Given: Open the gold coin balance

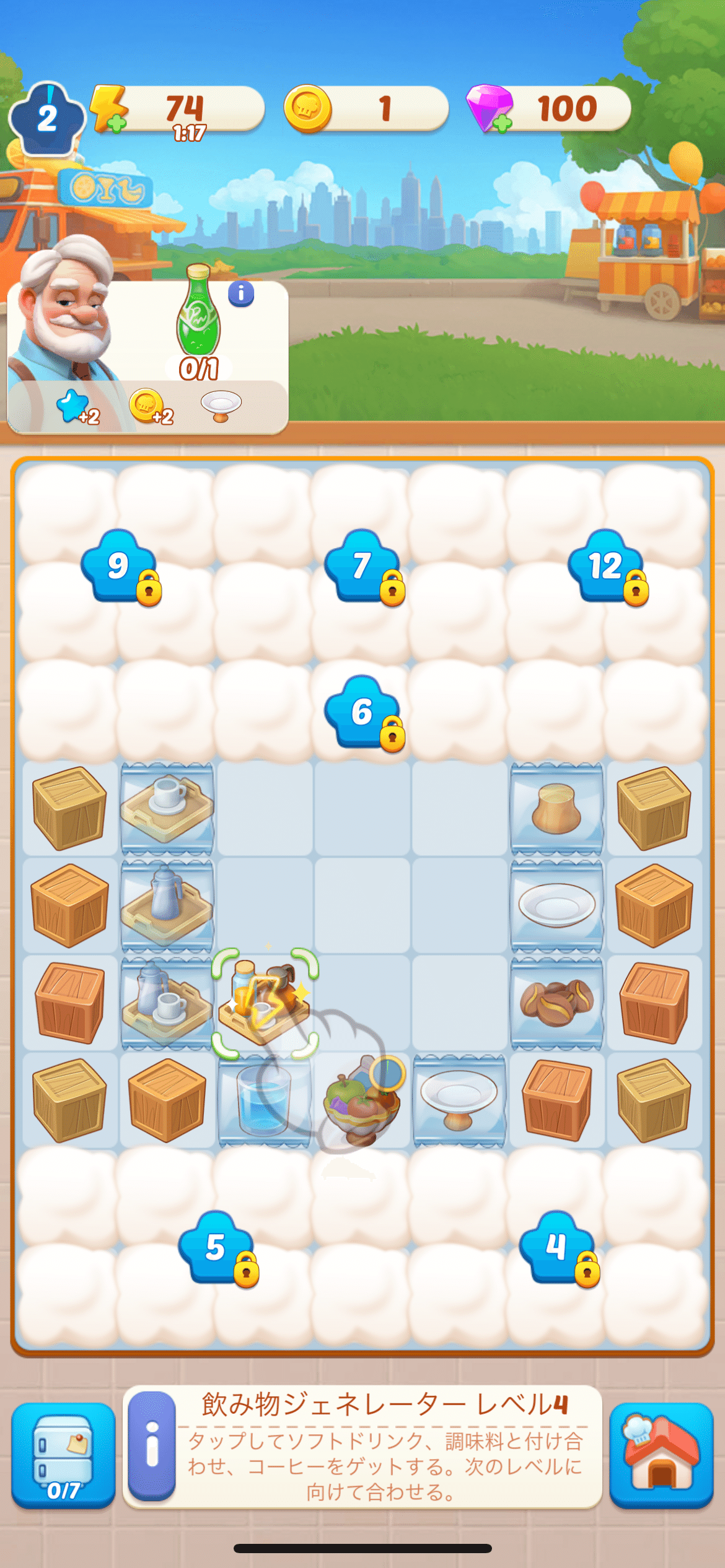Looking at the screenshot, I should pos(366,109).
